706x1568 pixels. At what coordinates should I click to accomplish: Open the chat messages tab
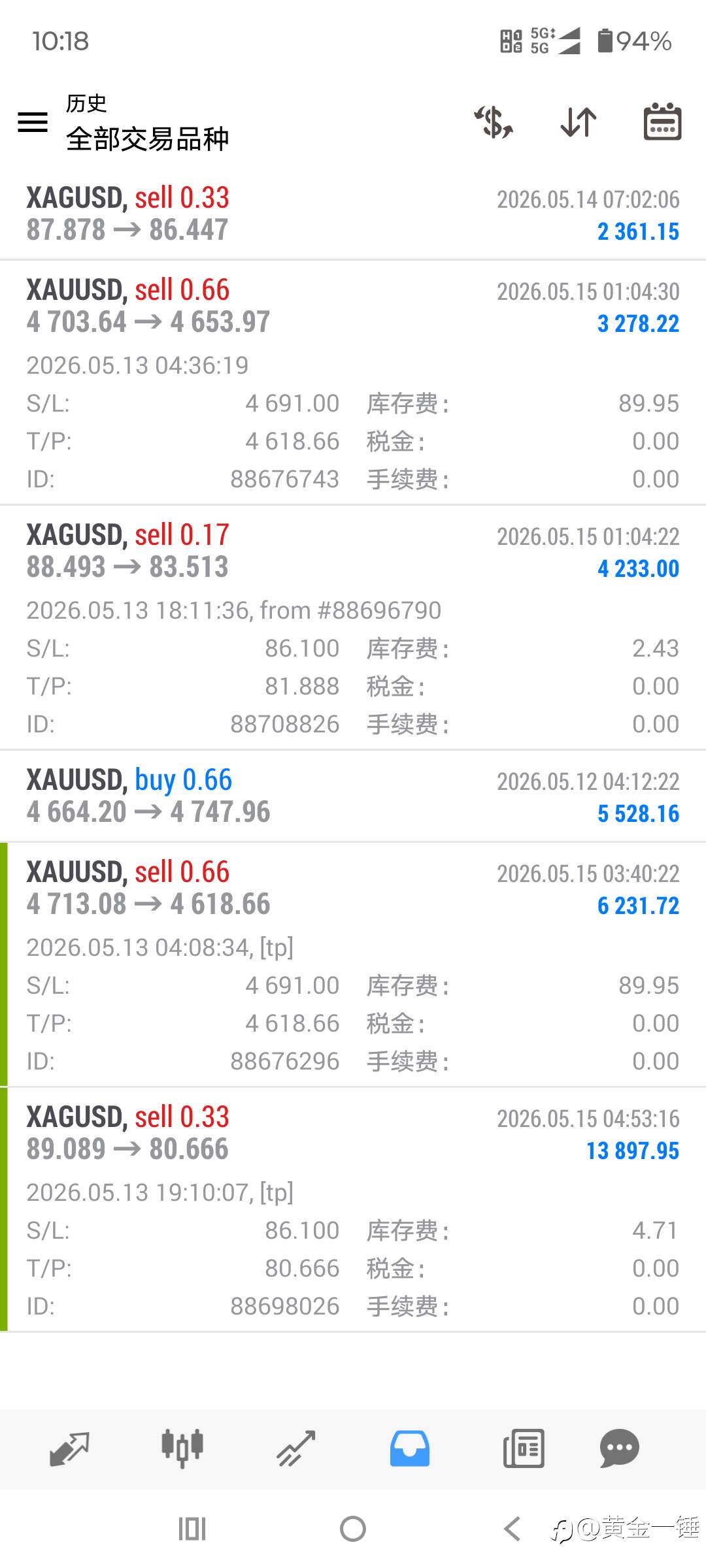(x=619, y=1449)
